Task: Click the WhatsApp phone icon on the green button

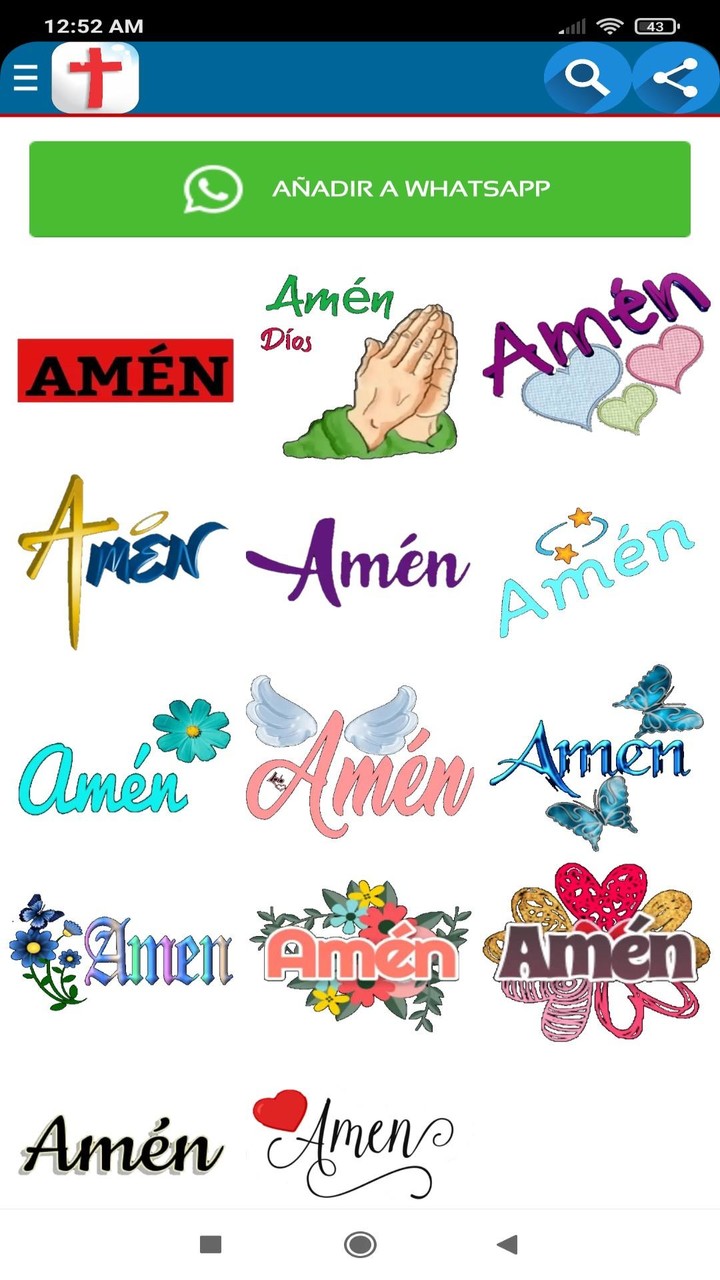Action: click(210, 189)
